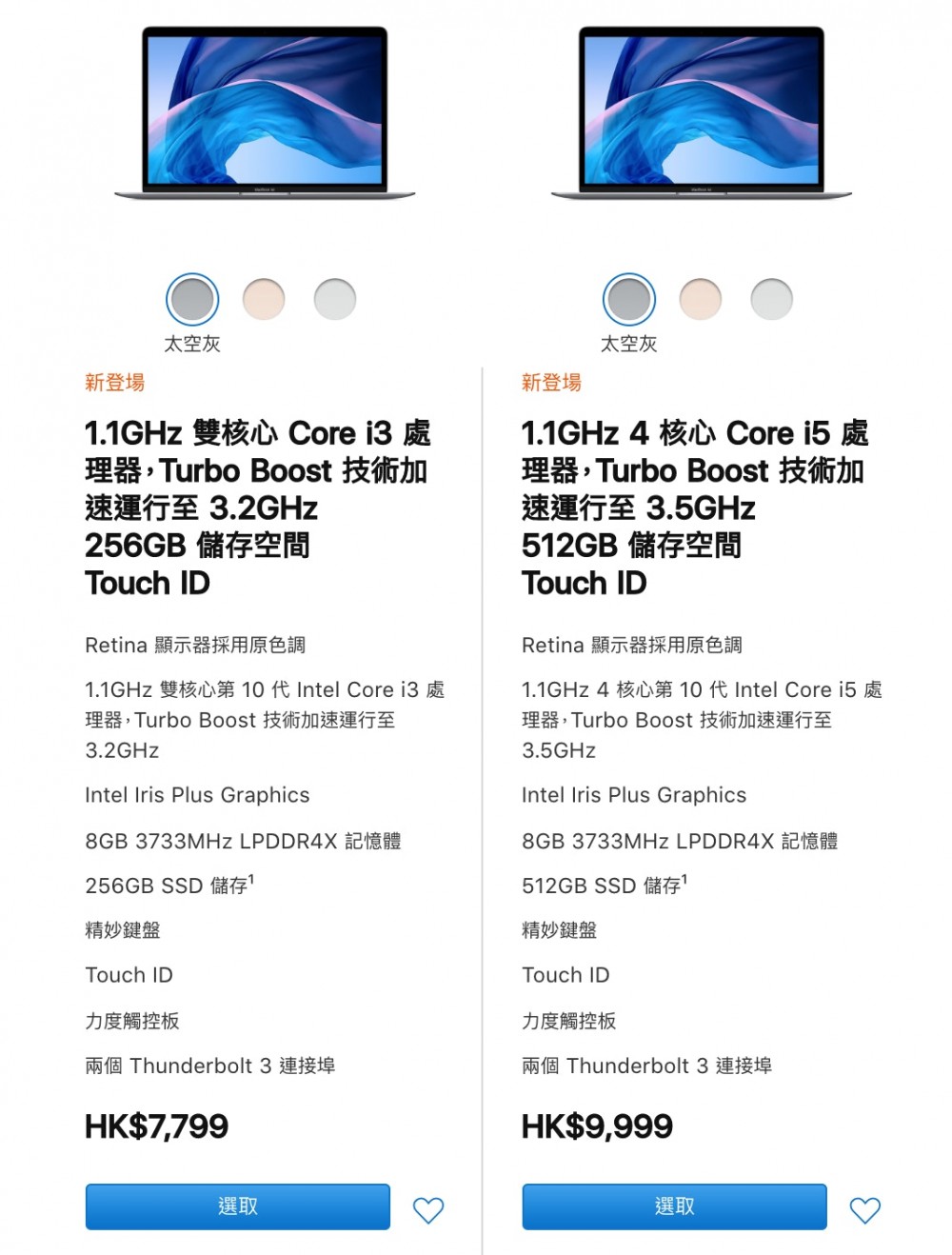Select silver color for Core i3 model
The image size is (952, 1255).
coord(335,299)
